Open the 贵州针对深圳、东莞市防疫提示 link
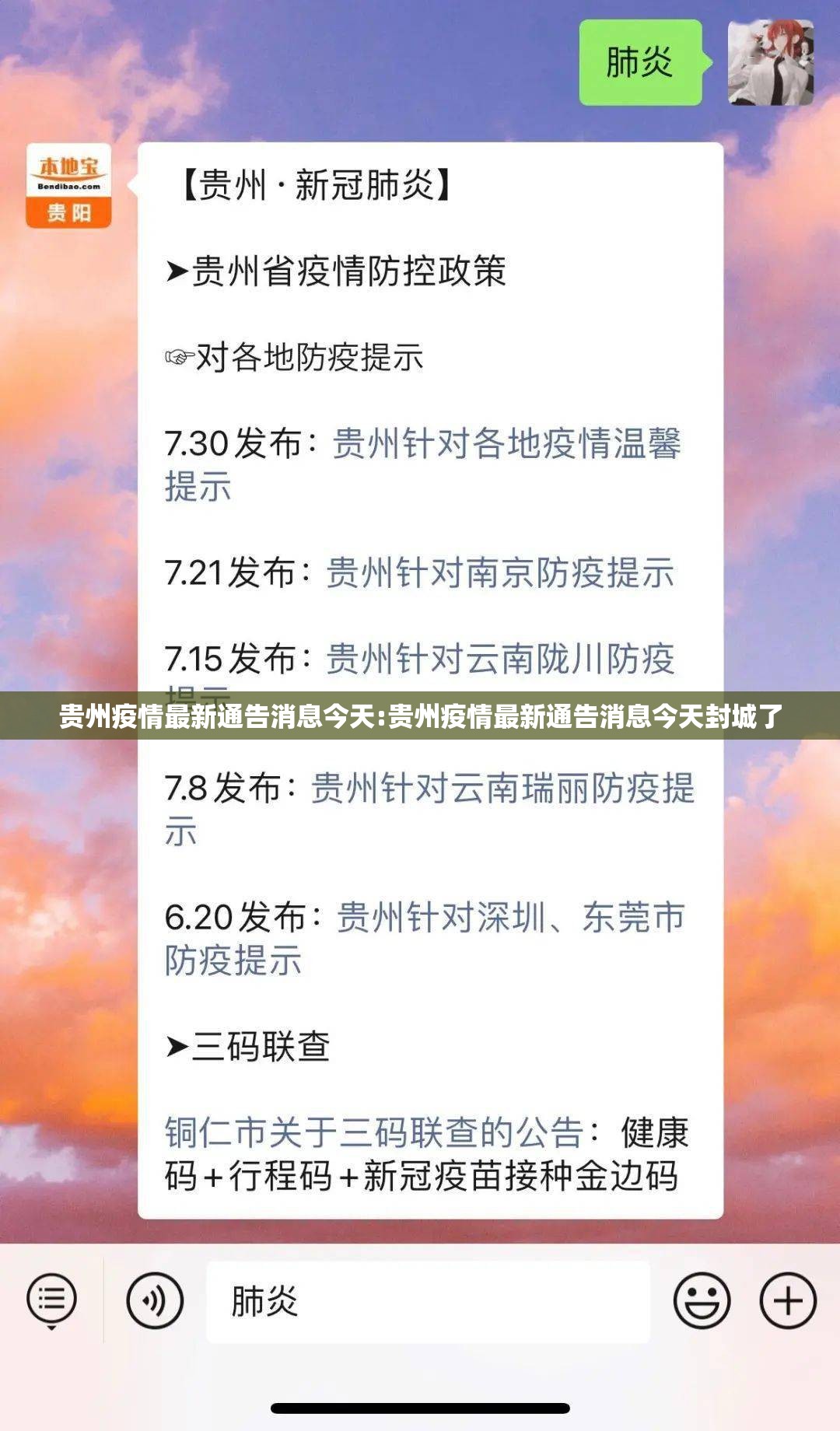 [510, 918]
